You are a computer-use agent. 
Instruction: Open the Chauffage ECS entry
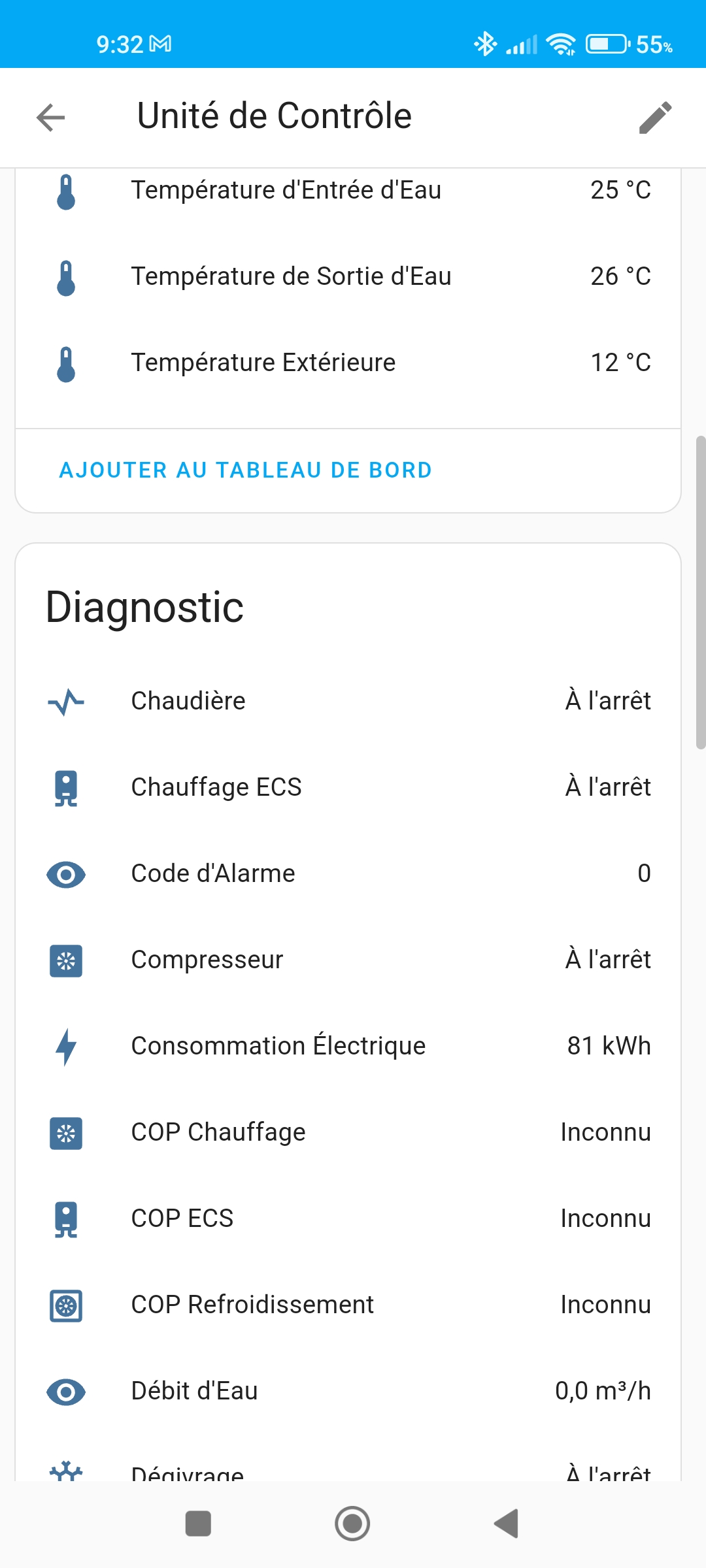[348, 787]
